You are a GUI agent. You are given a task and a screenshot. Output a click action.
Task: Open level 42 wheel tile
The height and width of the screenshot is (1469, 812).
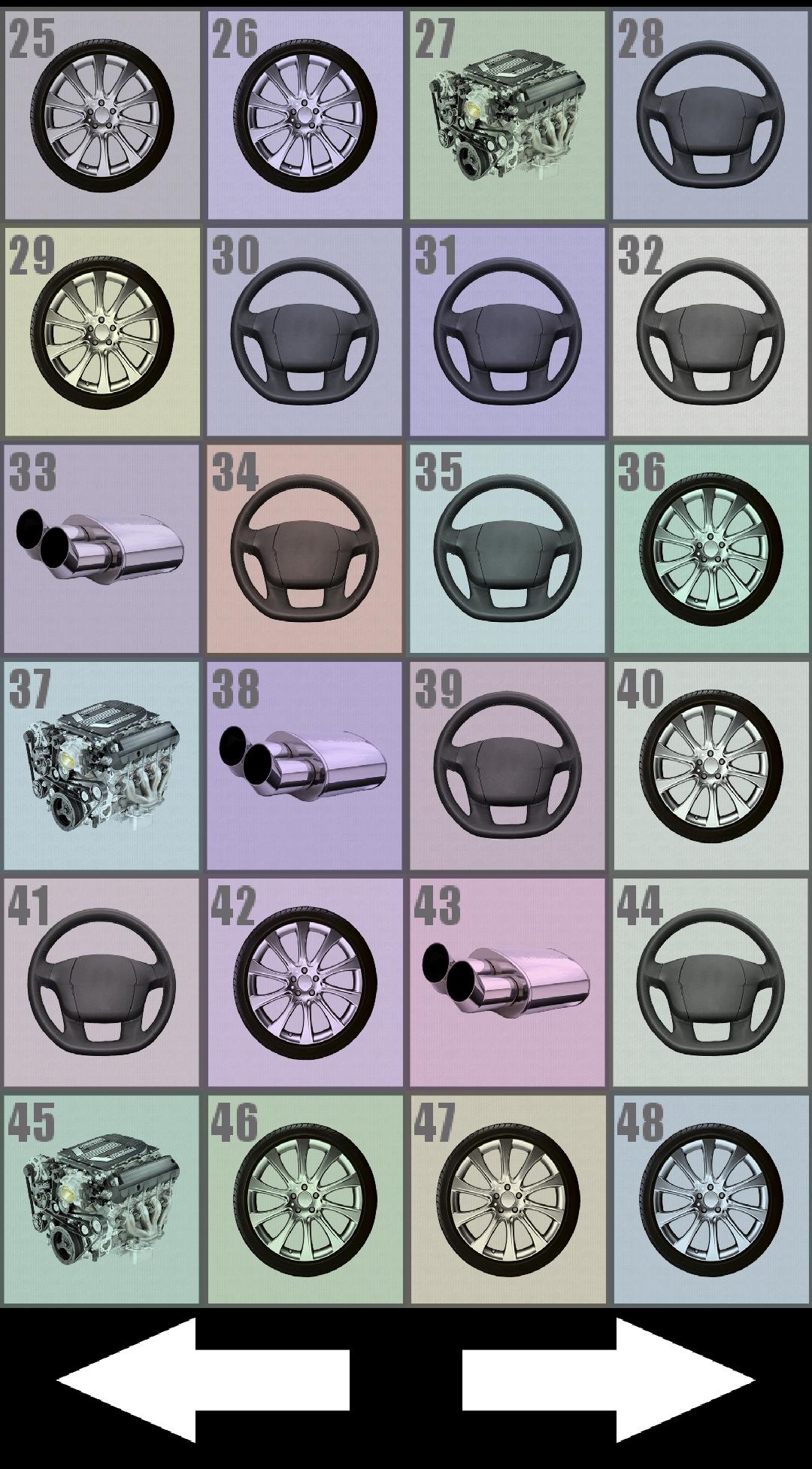[x=305, y=982]
